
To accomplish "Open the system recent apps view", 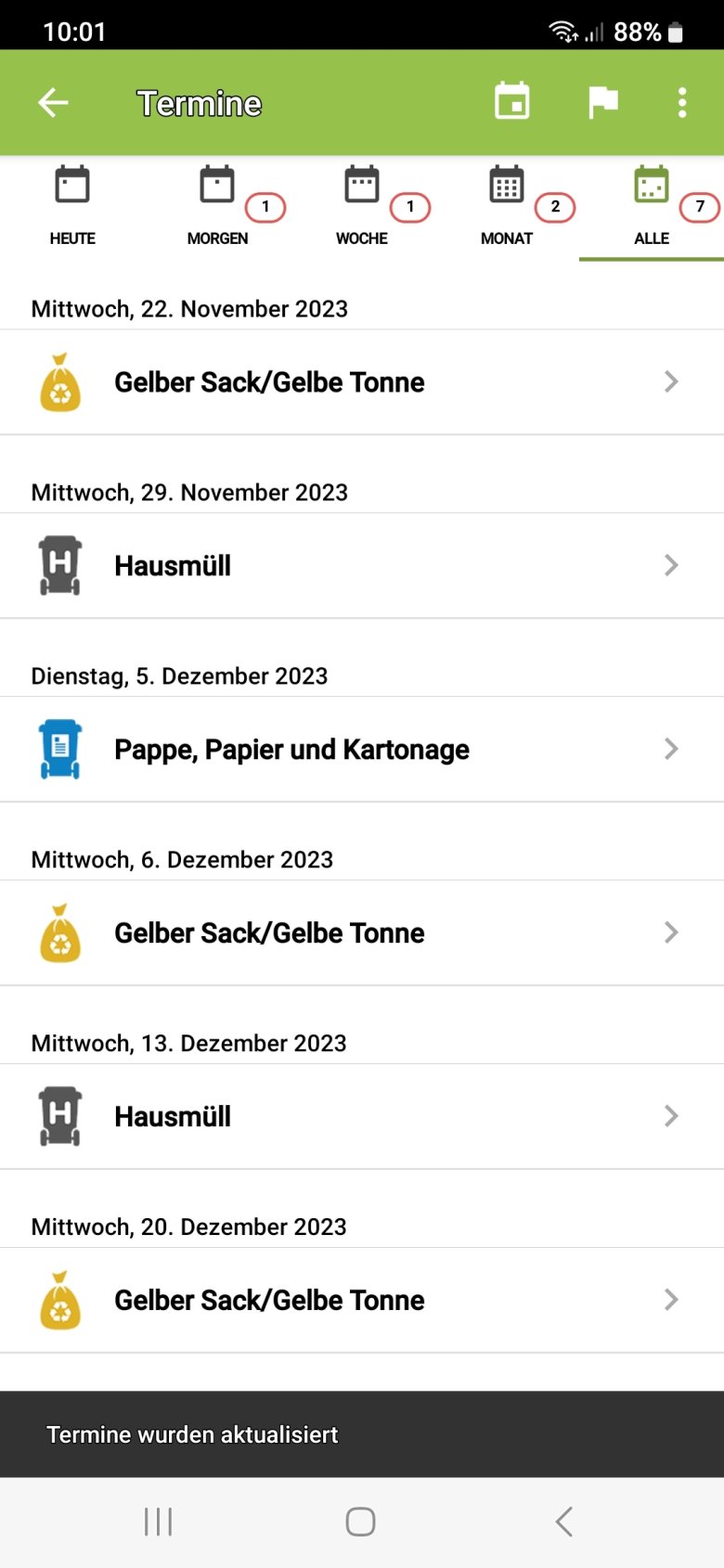I will [159, 1522].
